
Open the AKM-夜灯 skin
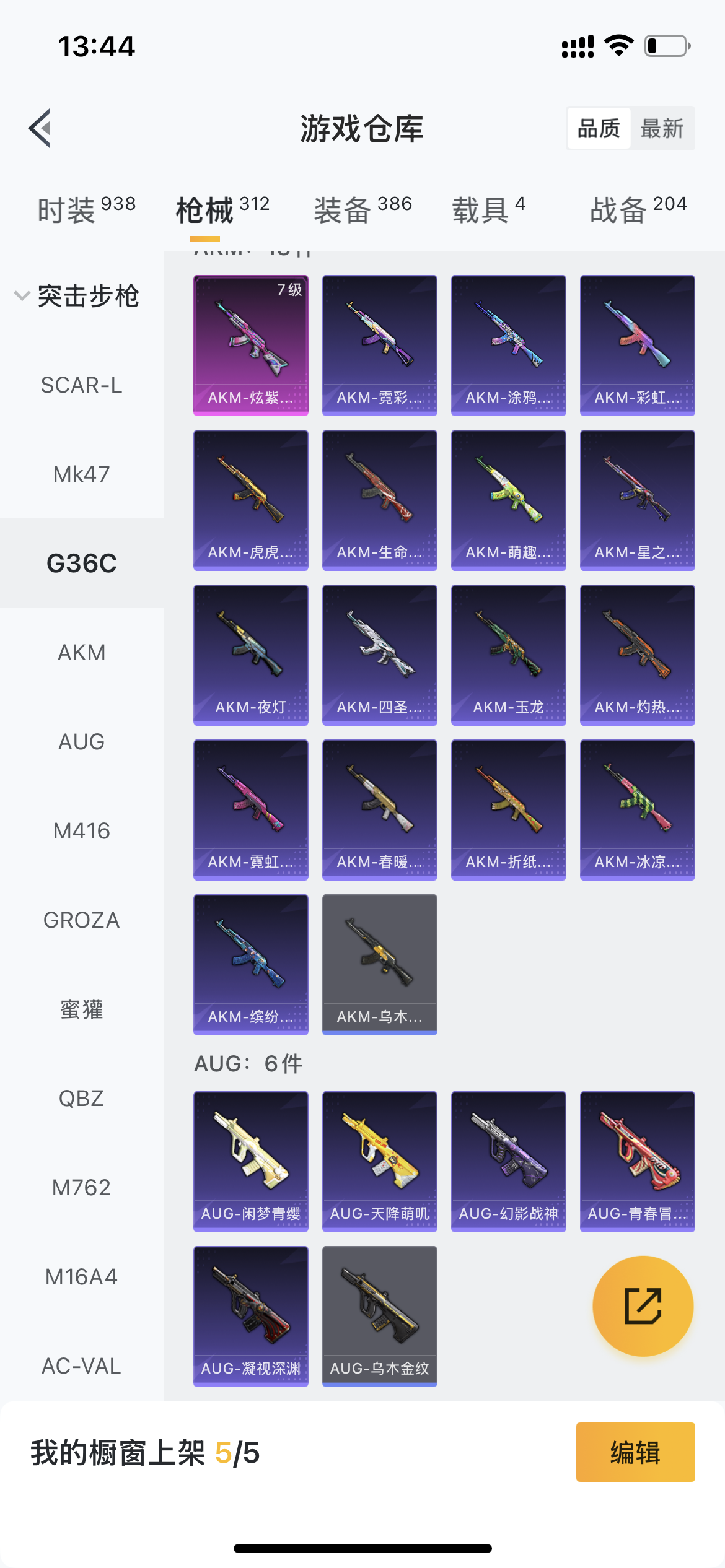tap(251, 655)
